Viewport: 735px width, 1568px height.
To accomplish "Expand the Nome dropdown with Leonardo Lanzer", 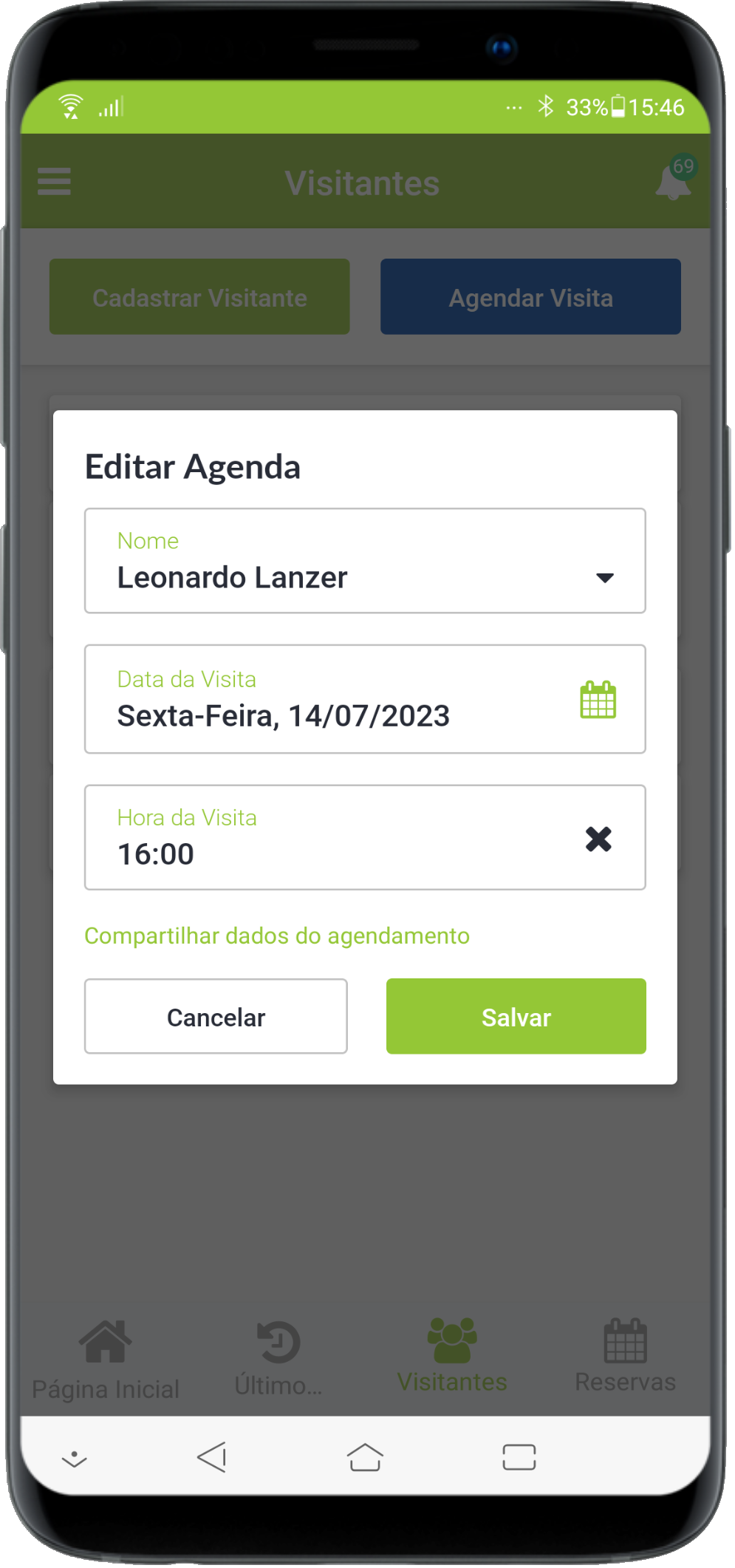I will point(606,579).
